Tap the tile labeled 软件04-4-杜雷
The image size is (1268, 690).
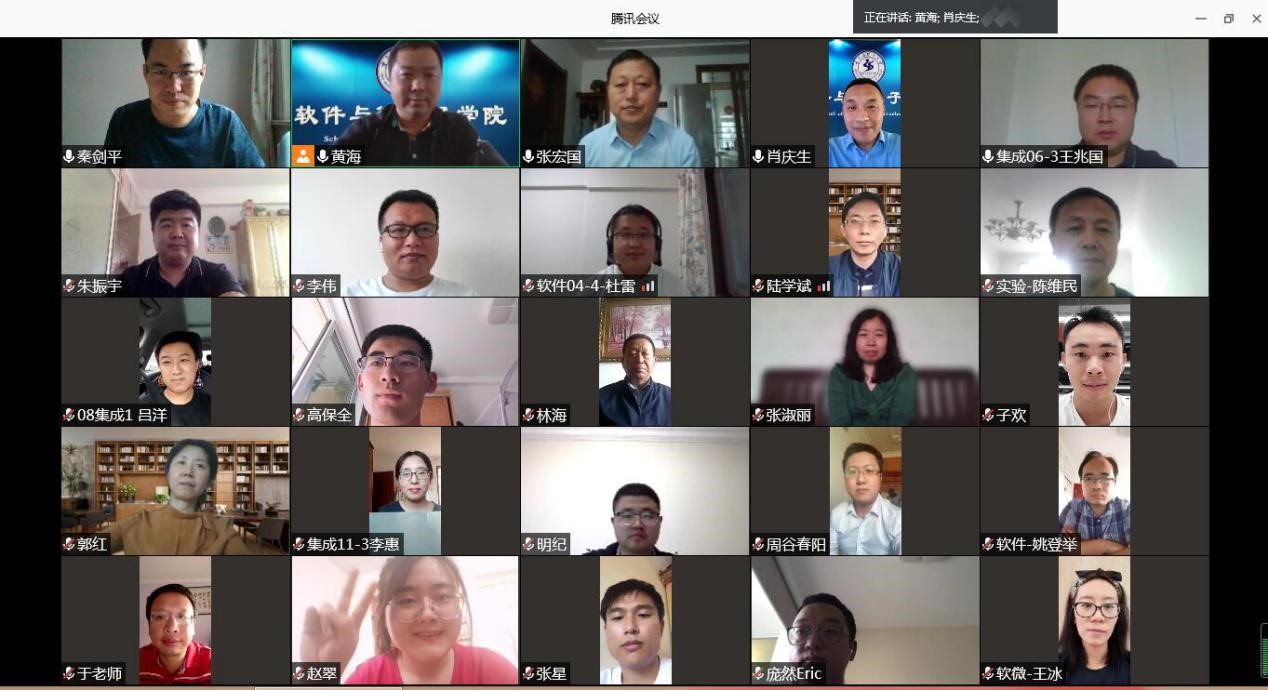(x=635, y=232)
